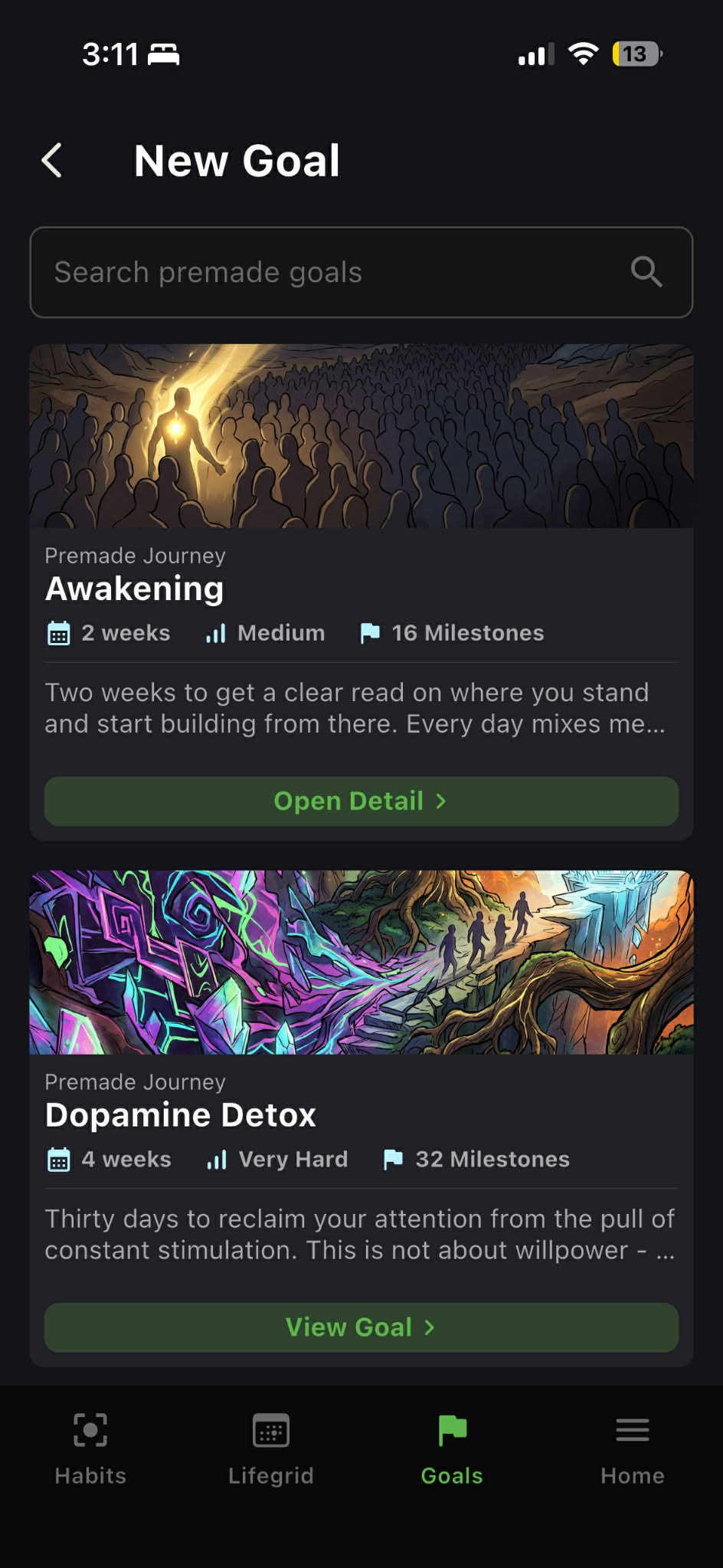Switch to the Habits tab
This screenshot has height=1568, width=723.
point(90,1448)
